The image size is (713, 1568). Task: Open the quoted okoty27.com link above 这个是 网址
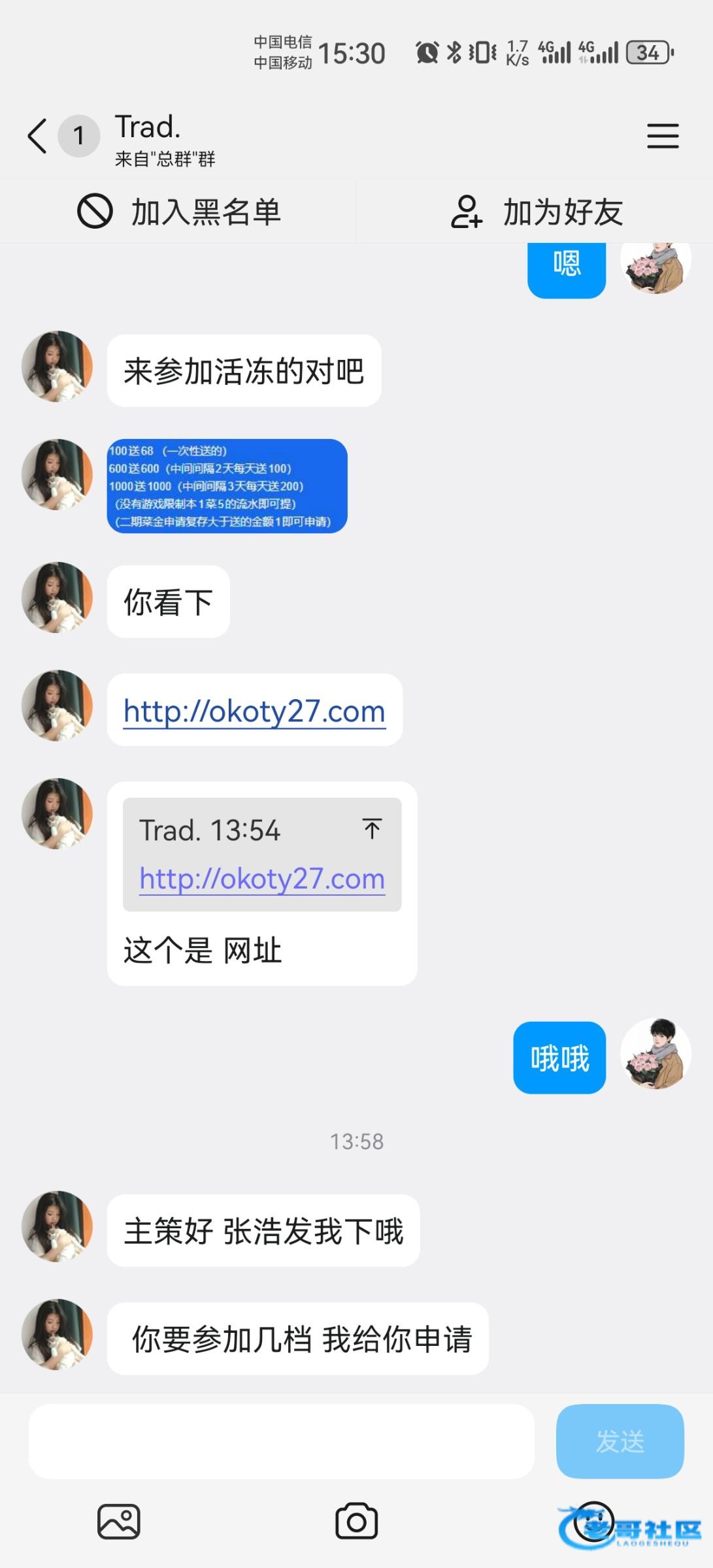[262, 879]
